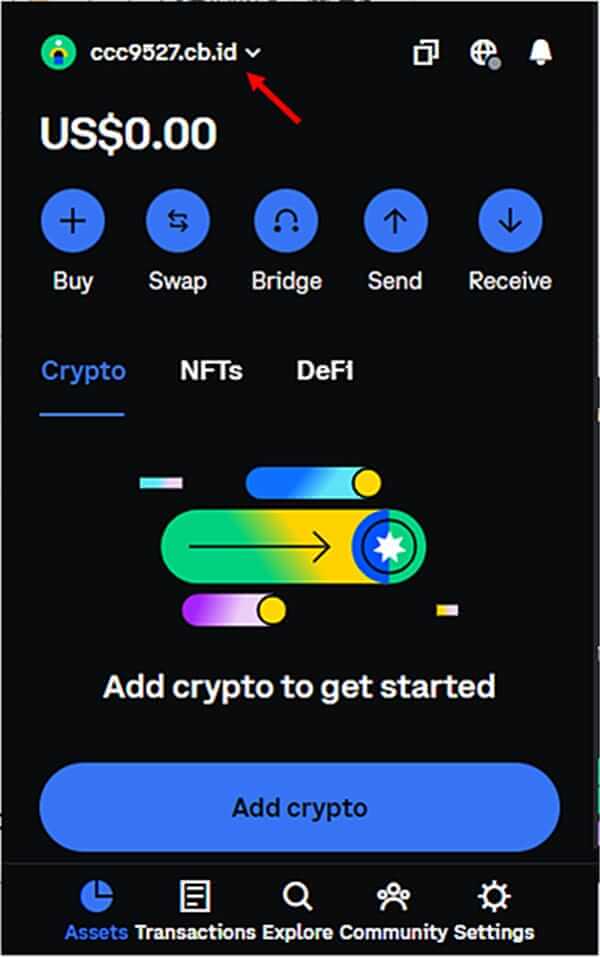
Task: Select the Crypto tab
Action: (x=83, y=372)
